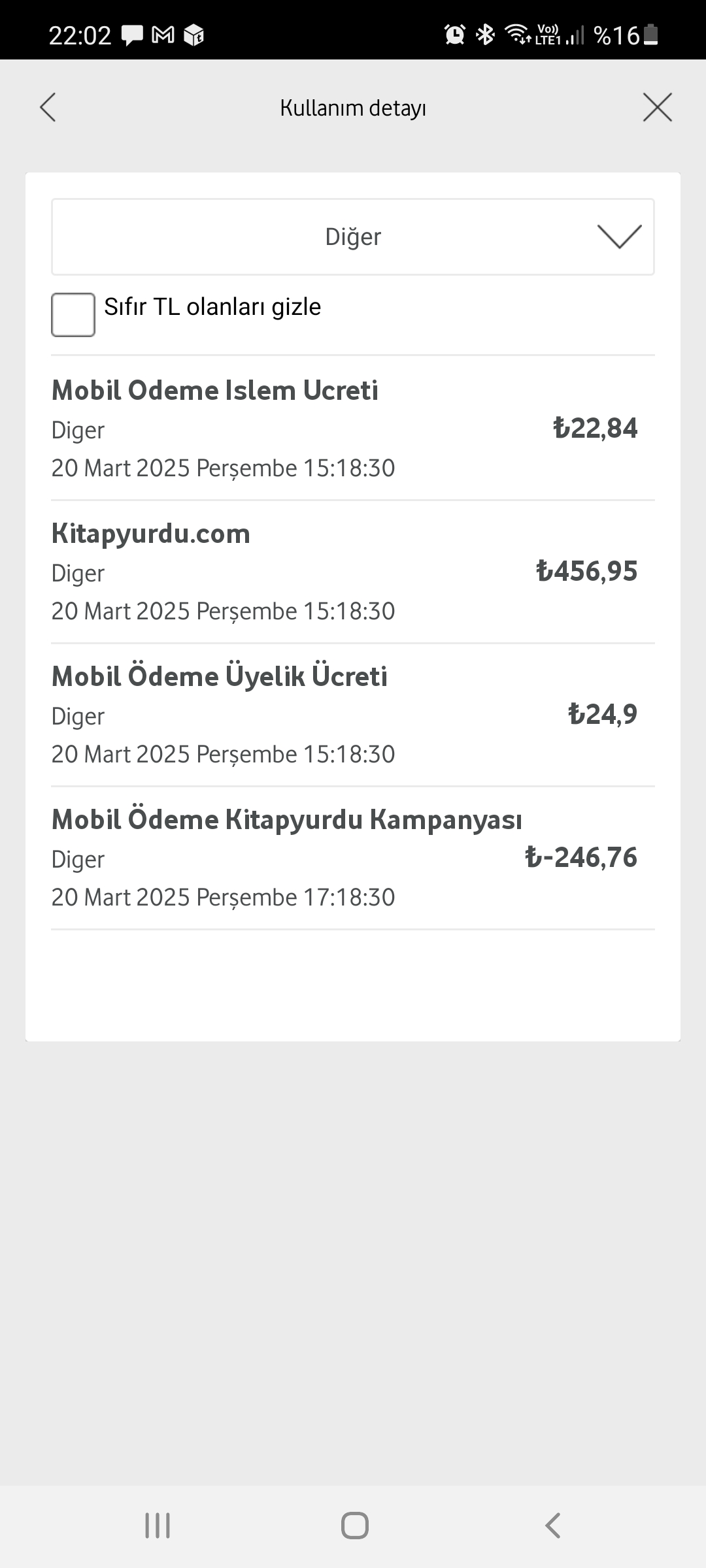Viewport: 706px width, 1568px height.
Task: Check the Sıfır TL olanları gizle box
Action: (x=73, y=315)
